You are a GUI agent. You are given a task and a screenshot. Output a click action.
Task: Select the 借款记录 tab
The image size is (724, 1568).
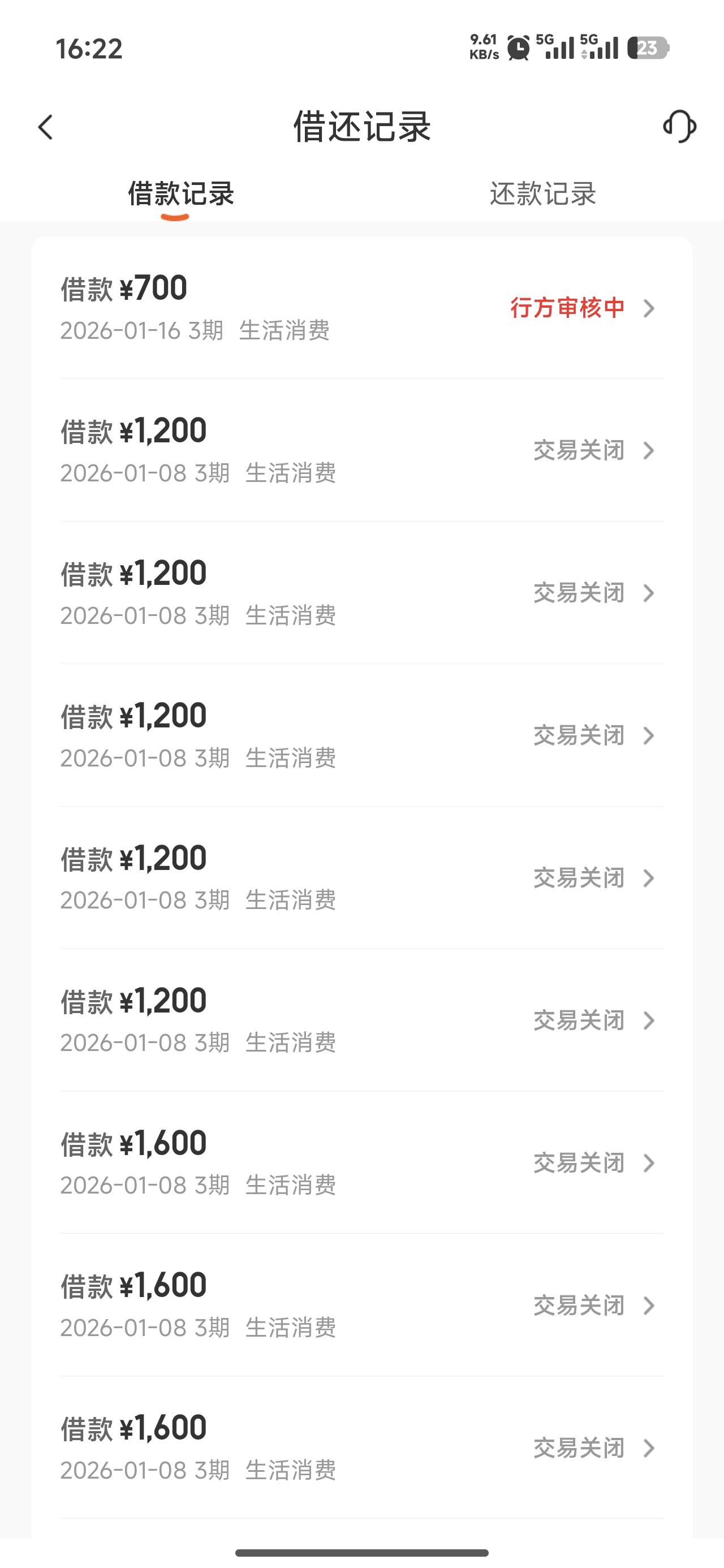tap(181, 194)
